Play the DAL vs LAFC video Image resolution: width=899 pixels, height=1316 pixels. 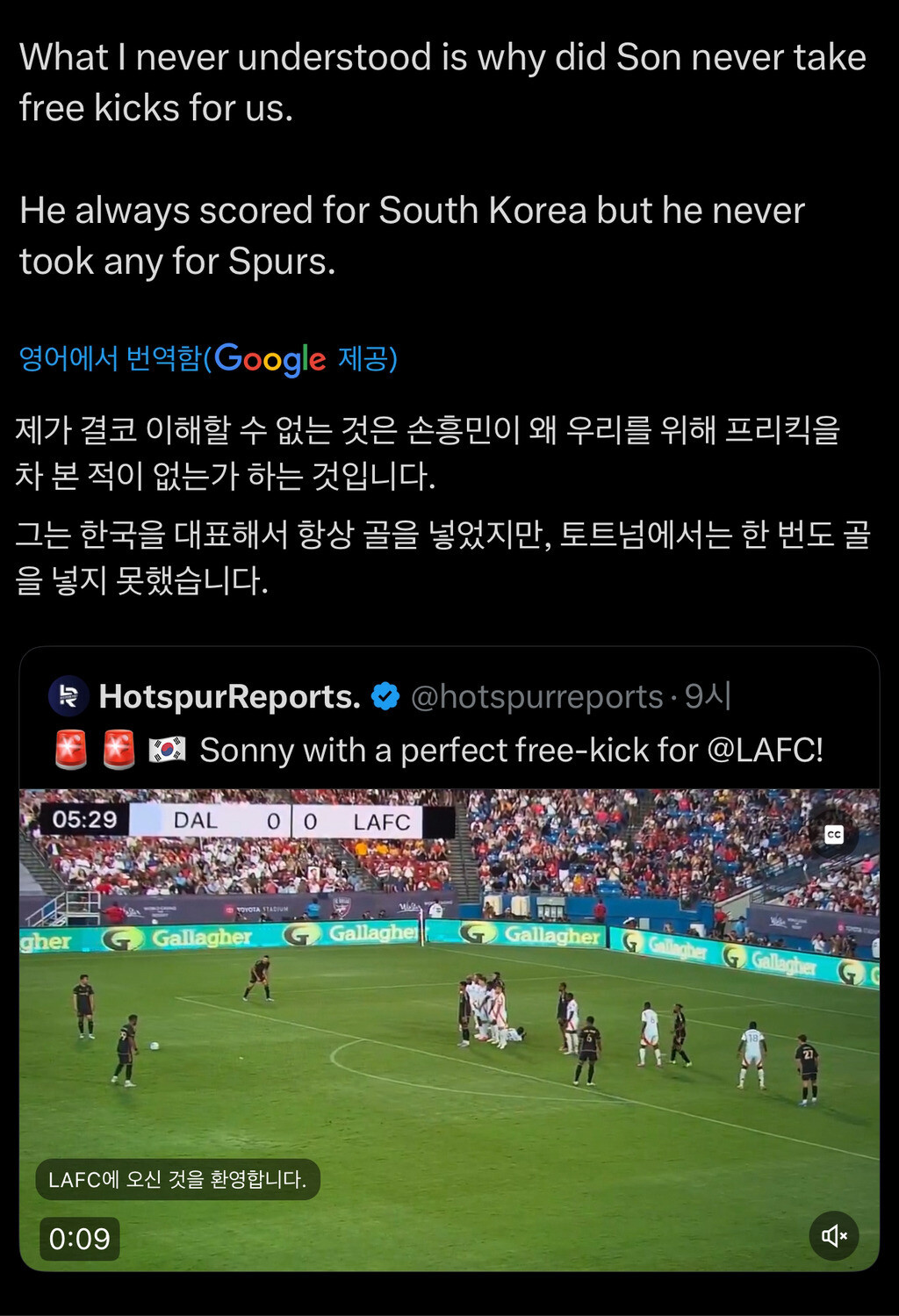(449, 1029)
